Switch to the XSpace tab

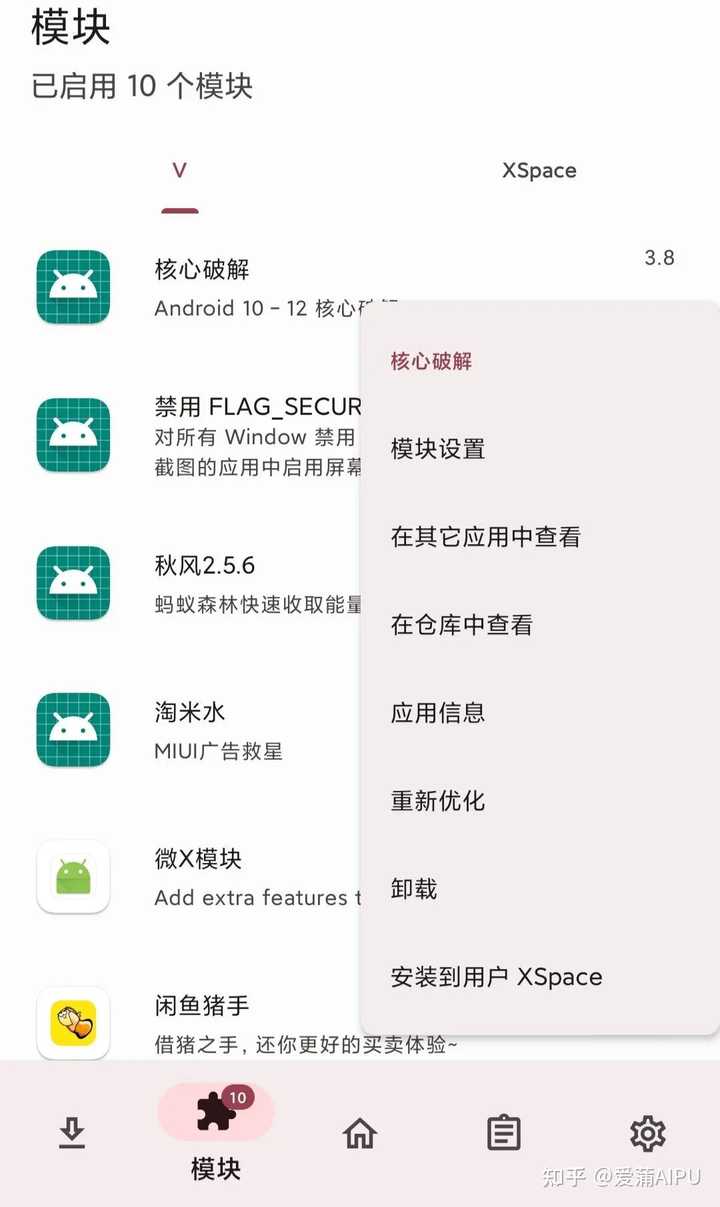coord(539,170)
